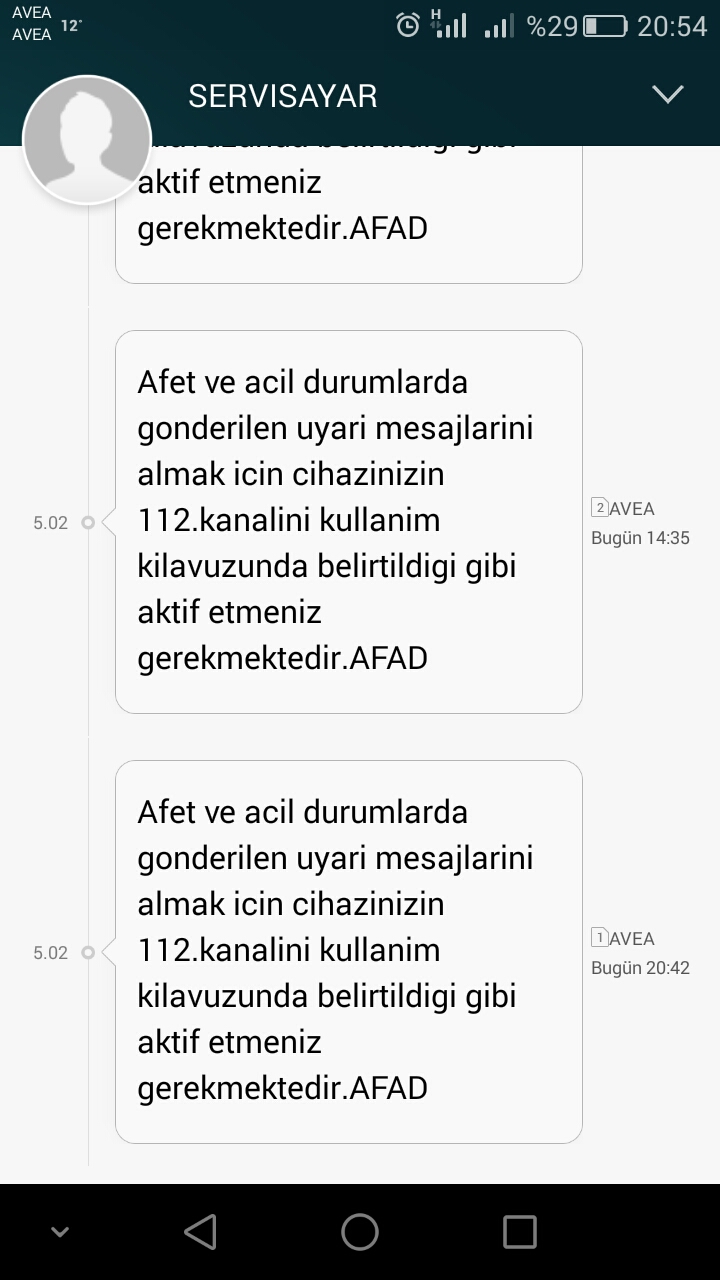Image resolution: width=720 pixels, height=1280 pixels.
Task: Expand the header dropdown chevron
Action: [x=667, y=95]
